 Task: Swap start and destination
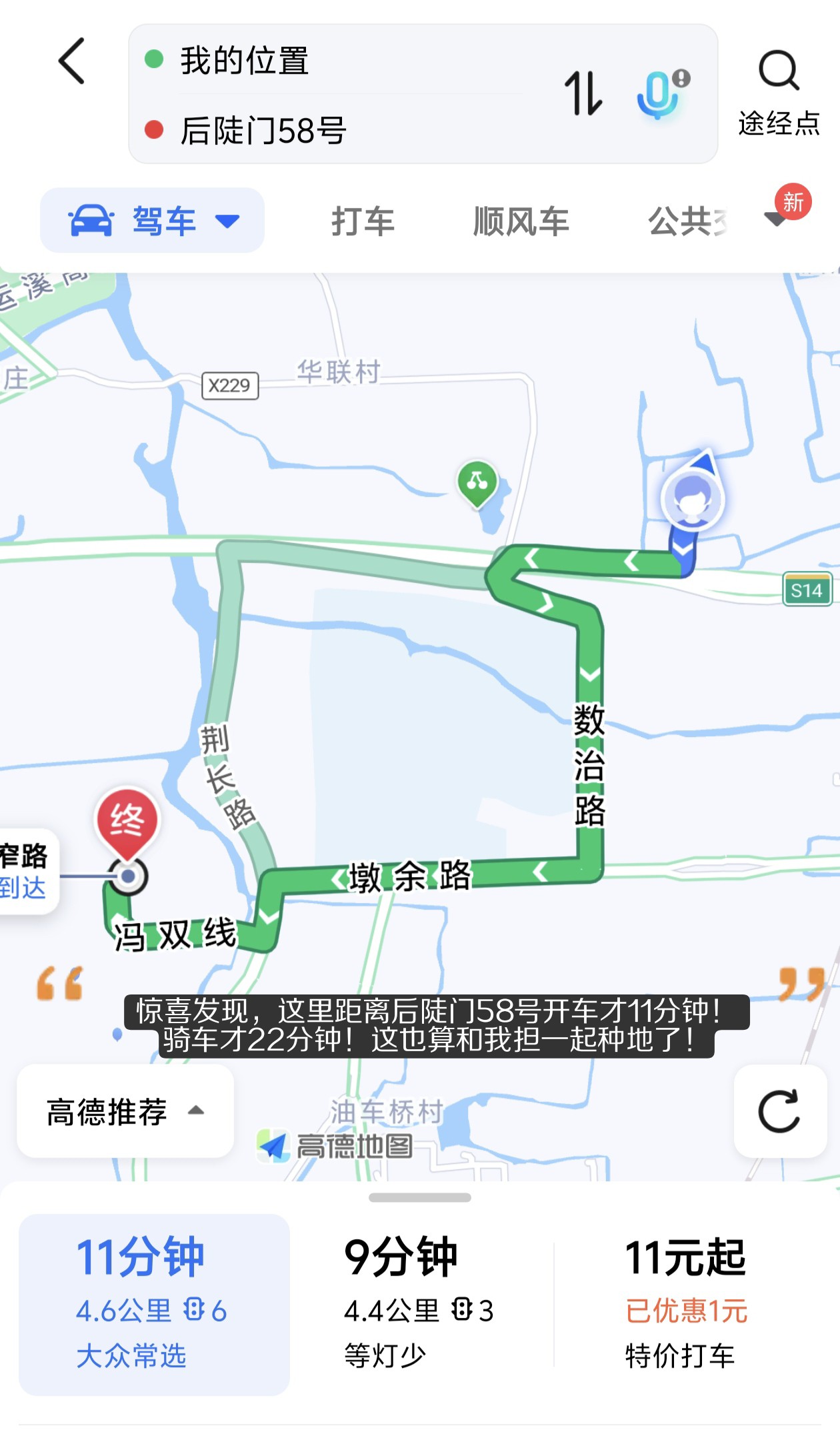(x=583, y=93)
